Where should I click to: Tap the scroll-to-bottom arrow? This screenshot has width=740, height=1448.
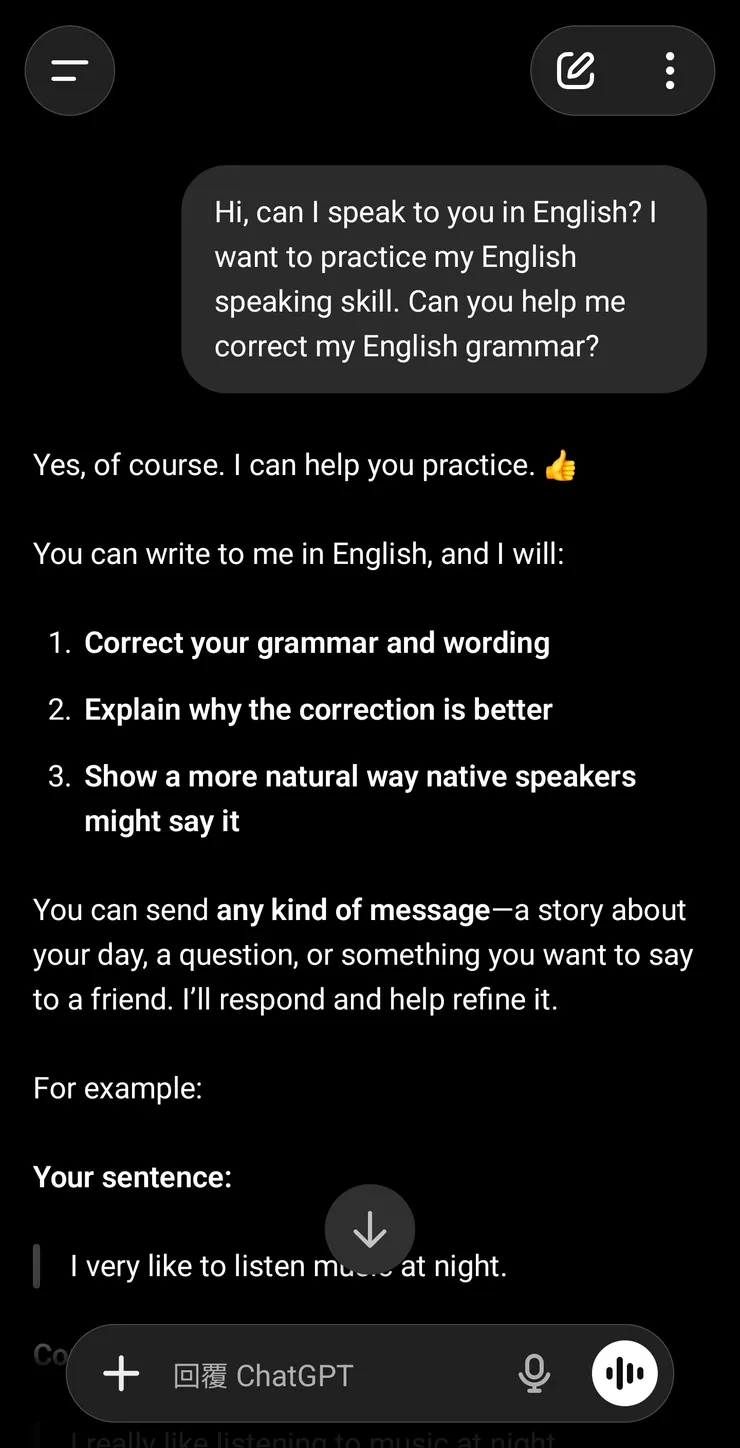click(x=370, y=1229)
